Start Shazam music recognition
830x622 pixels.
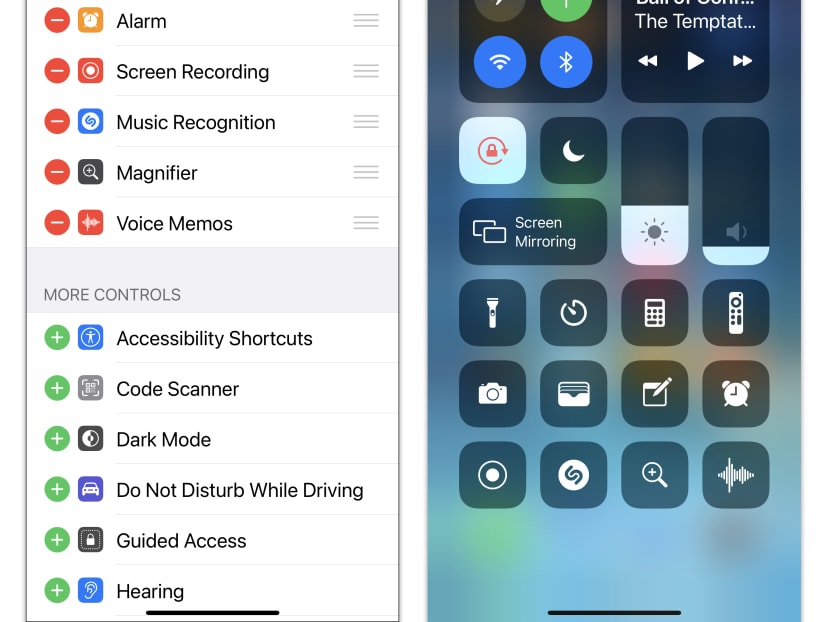click(x=573, y=474)
